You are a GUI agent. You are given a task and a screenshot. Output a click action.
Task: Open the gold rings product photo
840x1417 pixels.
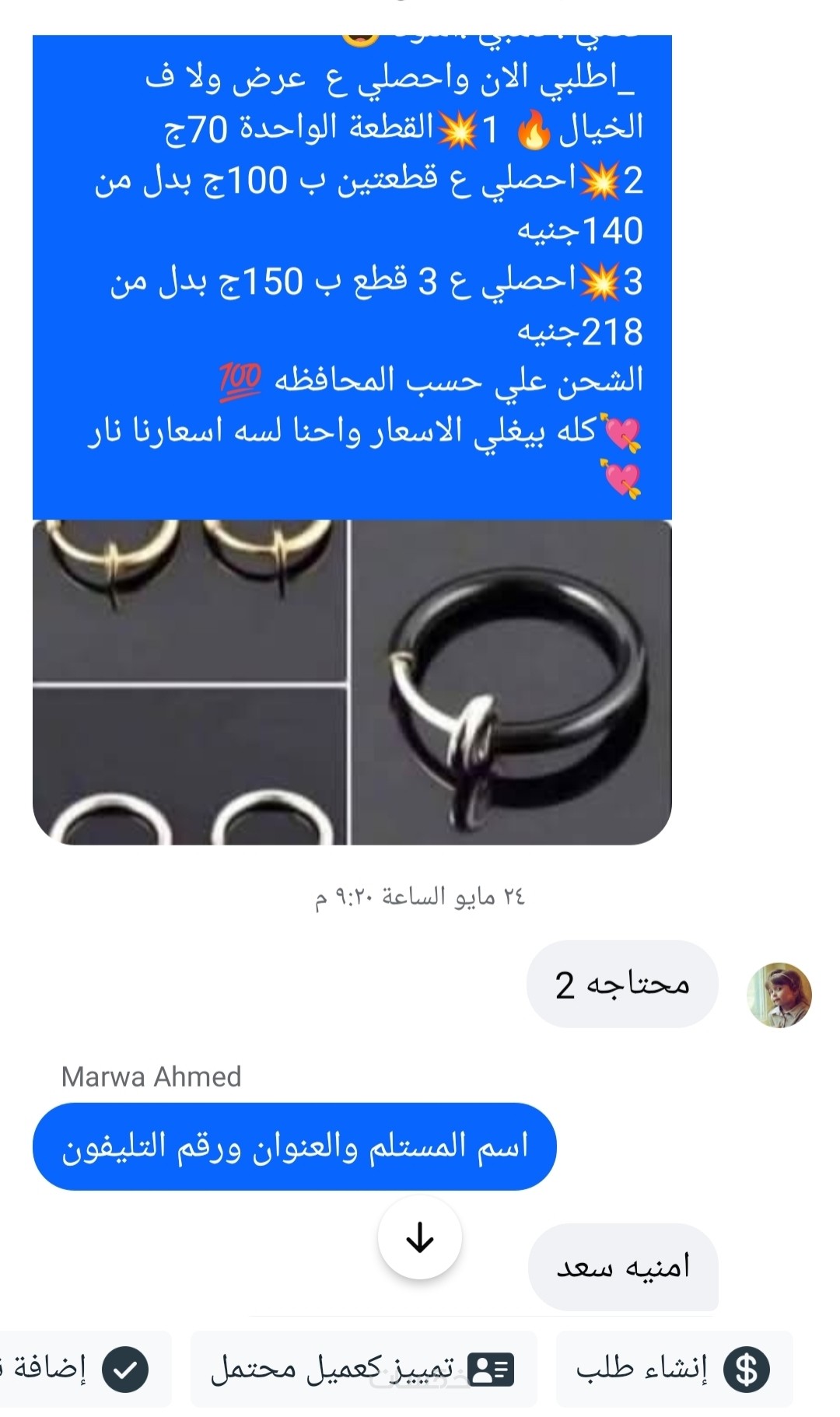coord(189,600)
